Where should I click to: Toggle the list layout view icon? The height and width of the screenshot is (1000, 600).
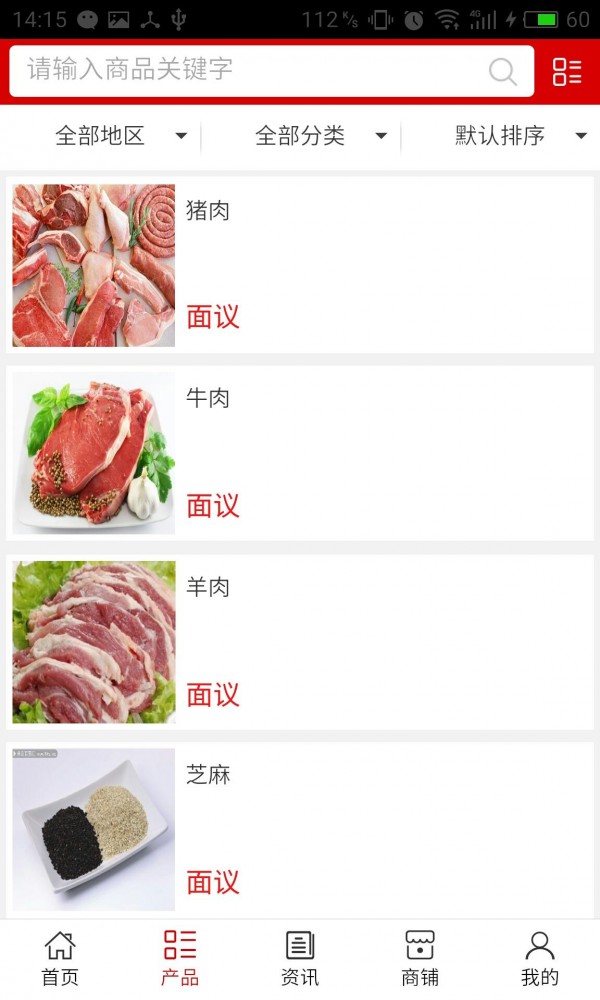pos(567,71)
